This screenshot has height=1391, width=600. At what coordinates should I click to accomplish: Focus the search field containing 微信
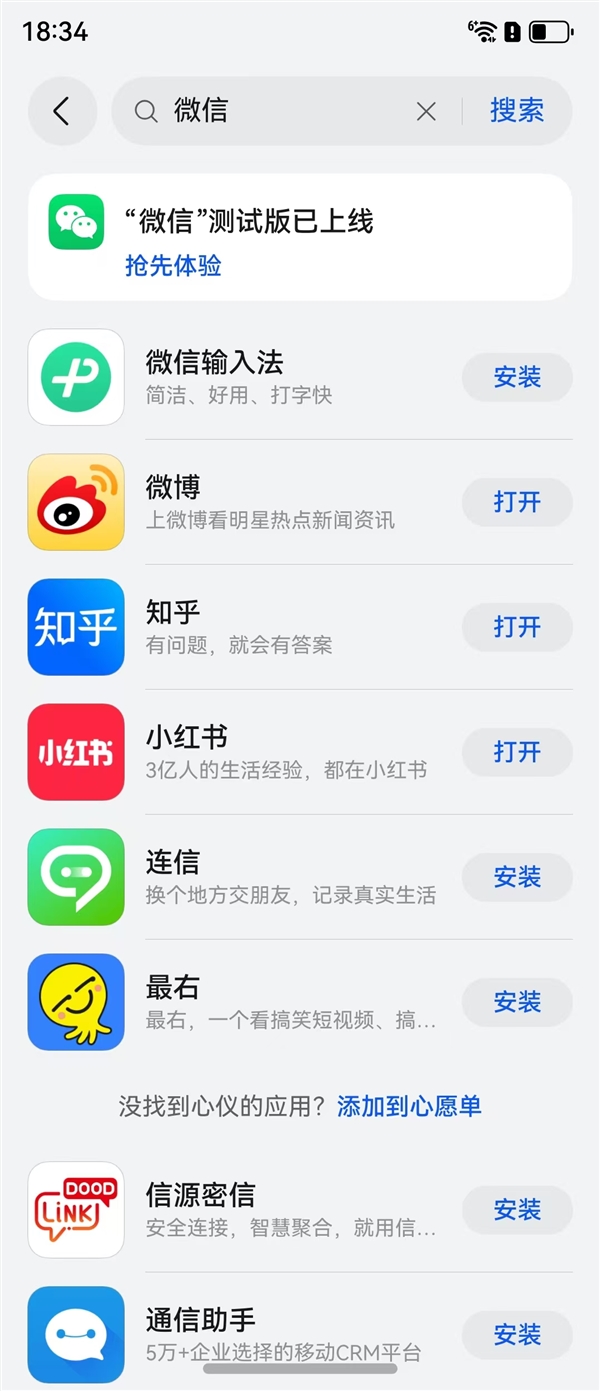click(x=290, y=111)
